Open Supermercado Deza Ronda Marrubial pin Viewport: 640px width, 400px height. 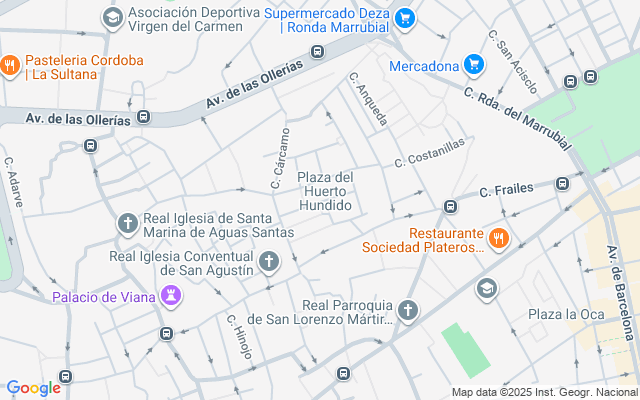pyautogui.click(x=404, y=18)
